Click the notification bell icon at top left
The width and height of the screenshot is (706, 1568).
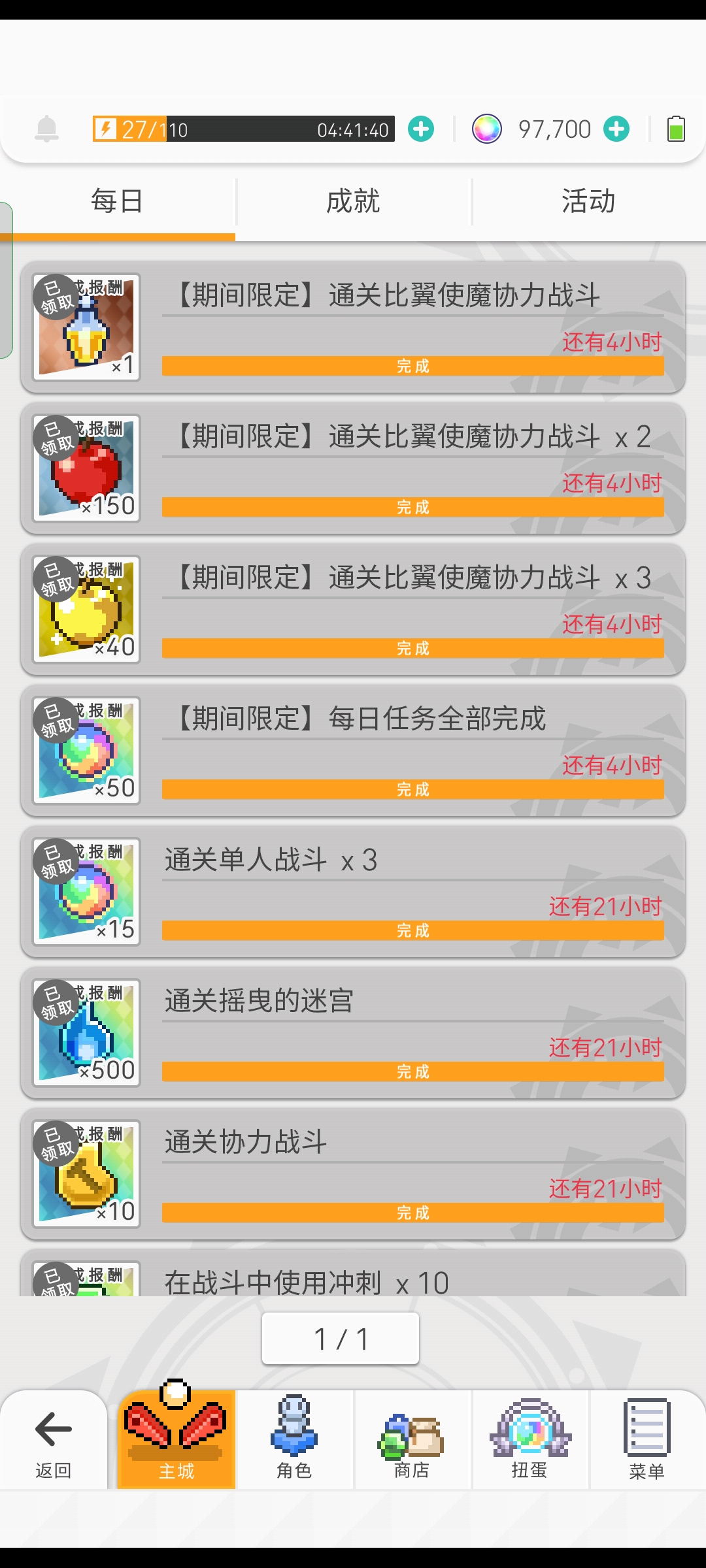pos(46,128)
